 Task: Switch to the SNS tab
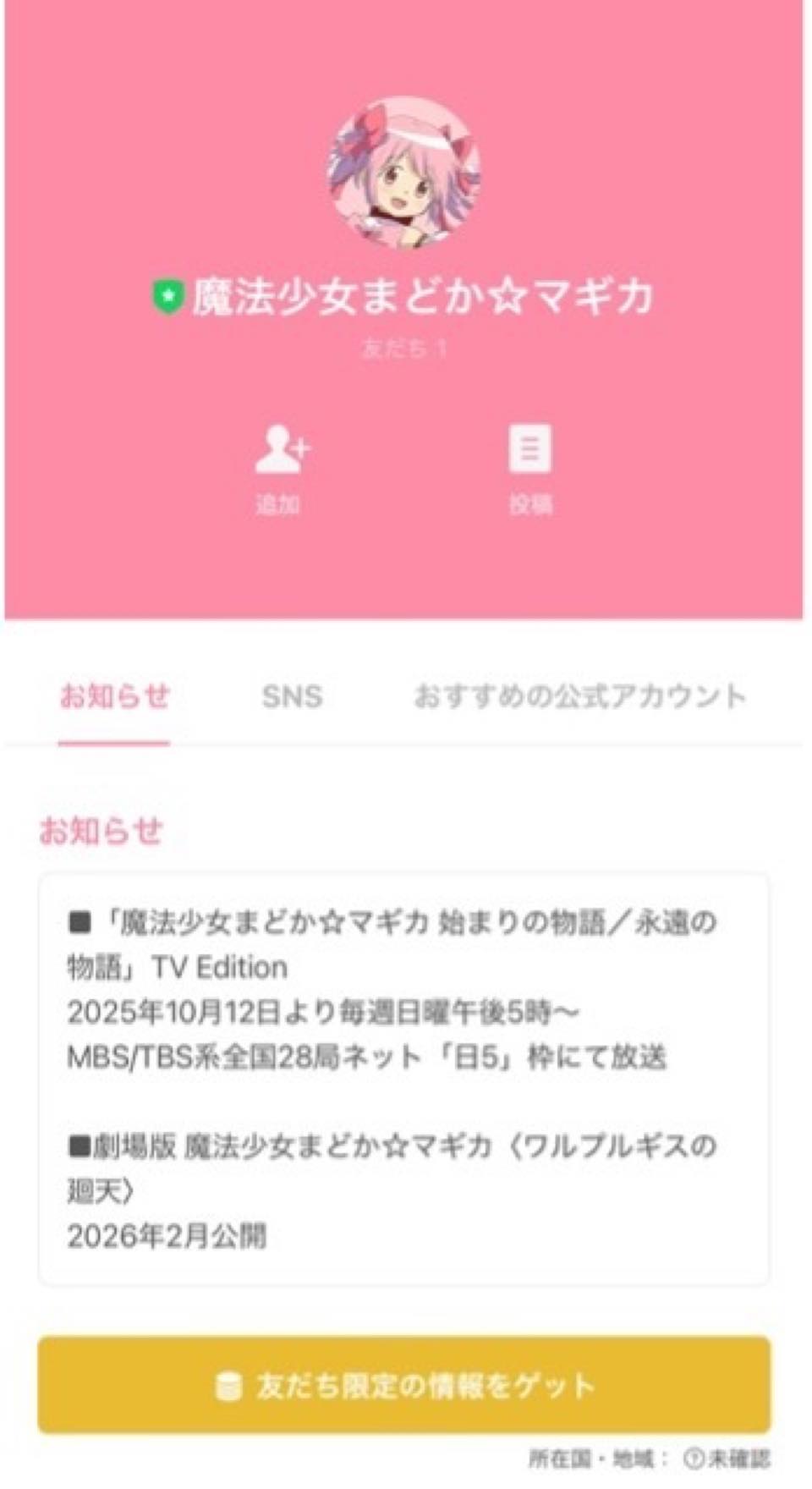click(x=292, y=696)
